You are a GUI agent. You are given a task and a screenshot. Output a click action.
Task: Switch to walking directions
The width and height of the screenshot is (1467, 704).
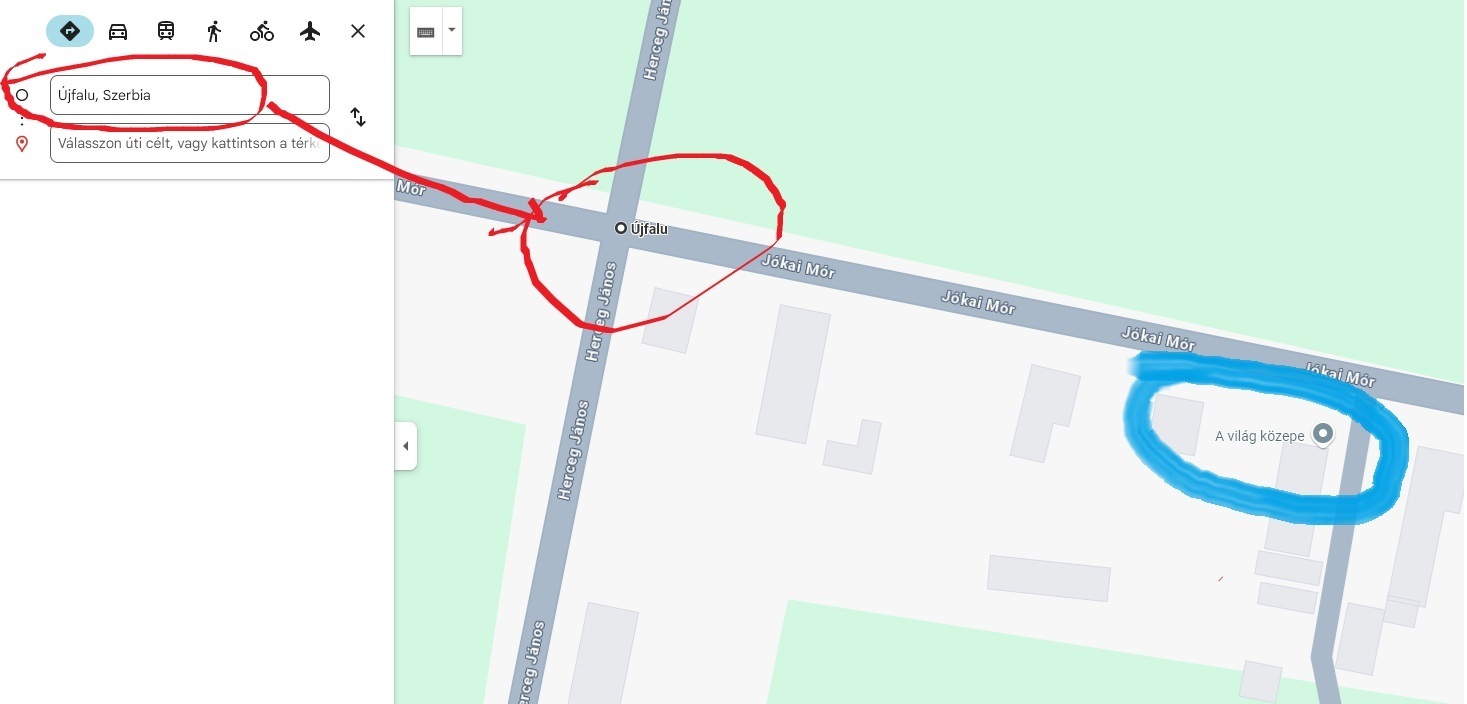(x=214, y=31)
